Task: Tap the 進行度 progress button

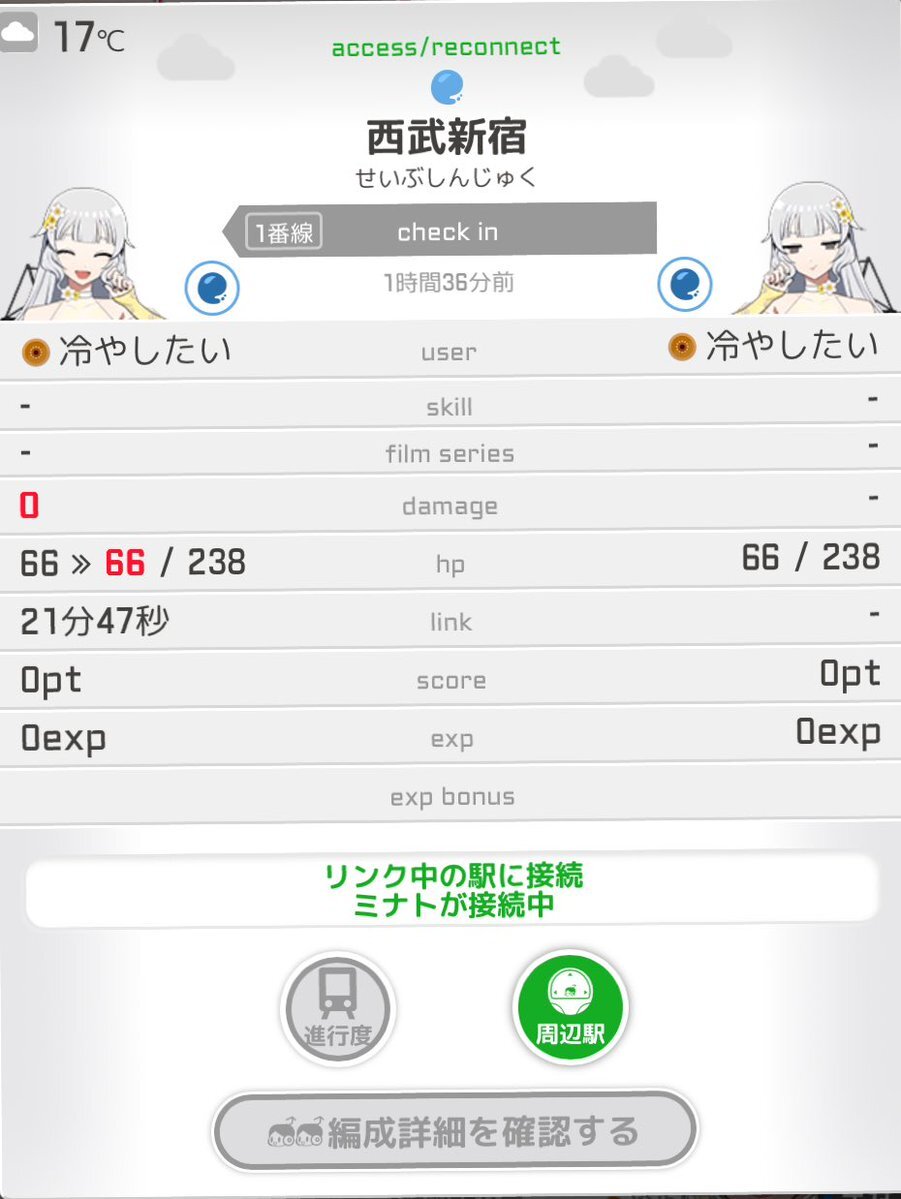Action: [338, 1008]
